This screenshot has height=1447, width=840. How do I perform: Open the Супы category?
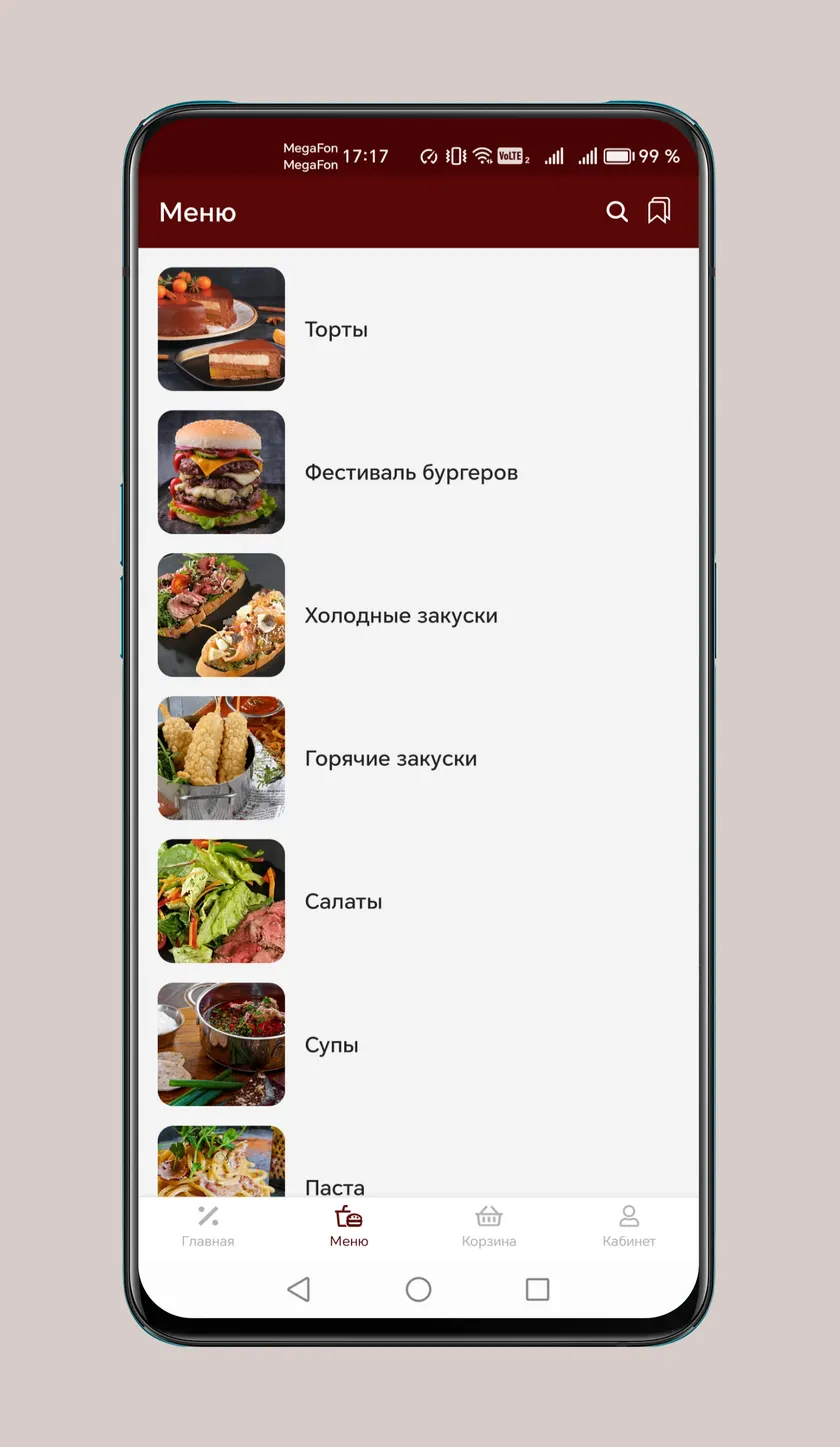[x=418, y=1044]
